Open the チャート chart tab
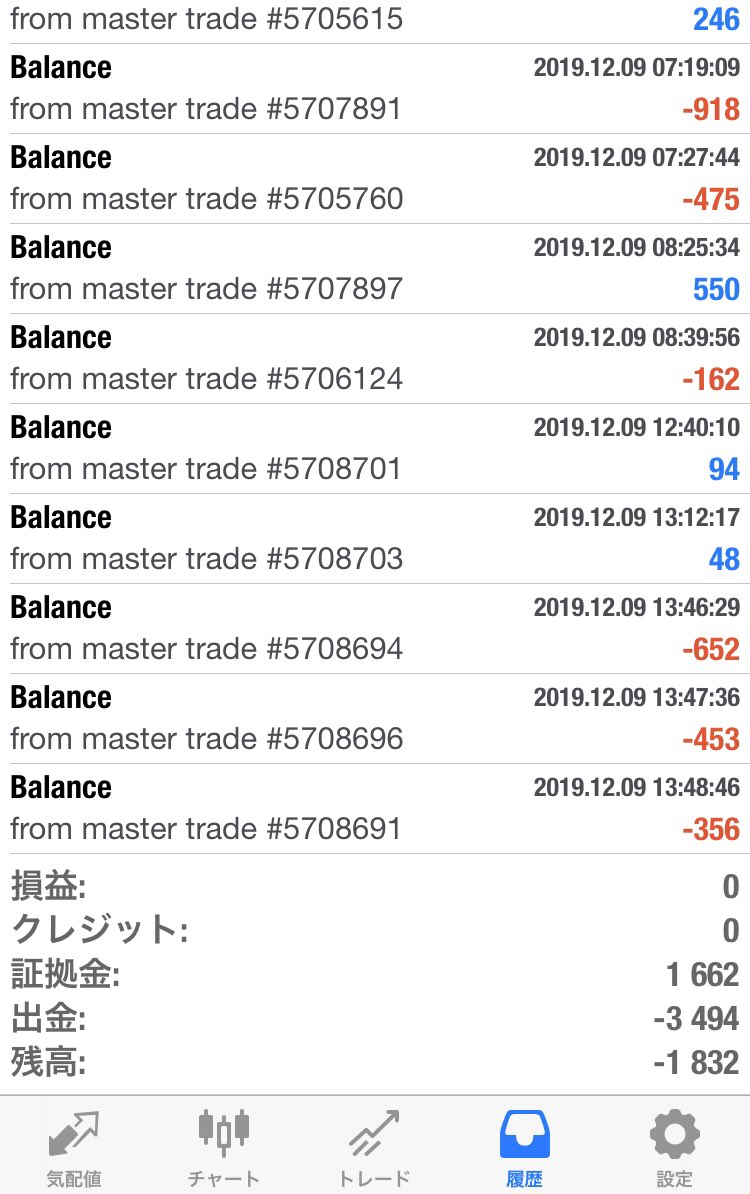The height and width of the screenshot is (1194, 750). [224, 1145]
